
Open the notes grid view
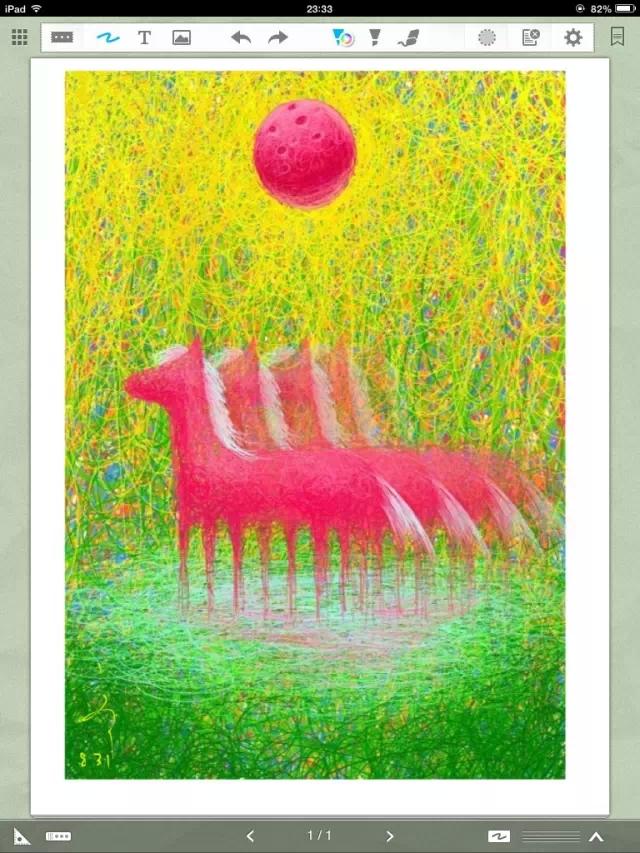[19, 38]
